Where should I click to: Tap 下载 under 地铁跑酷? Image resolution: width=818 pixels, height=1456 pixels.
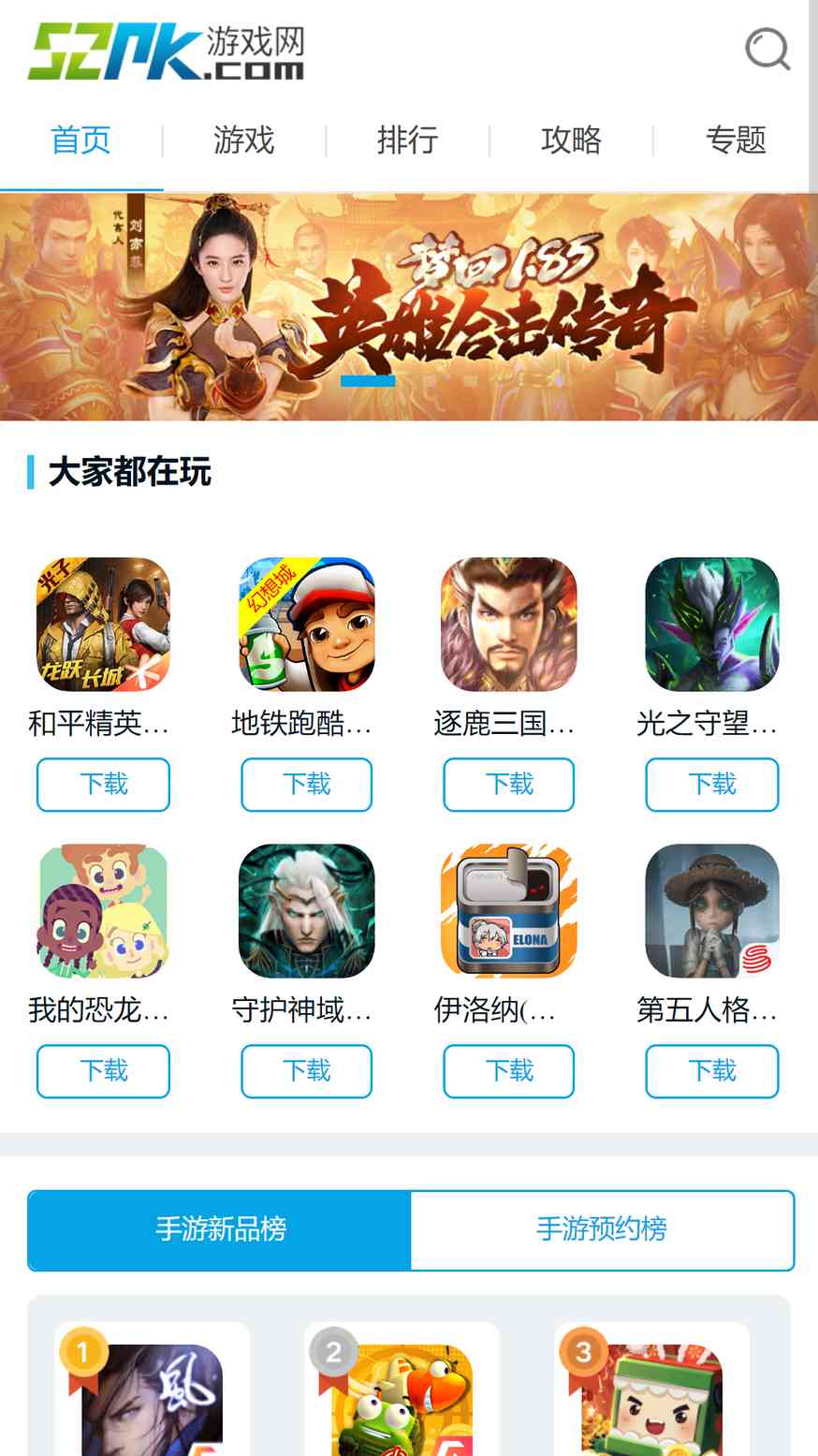(307, 785)
